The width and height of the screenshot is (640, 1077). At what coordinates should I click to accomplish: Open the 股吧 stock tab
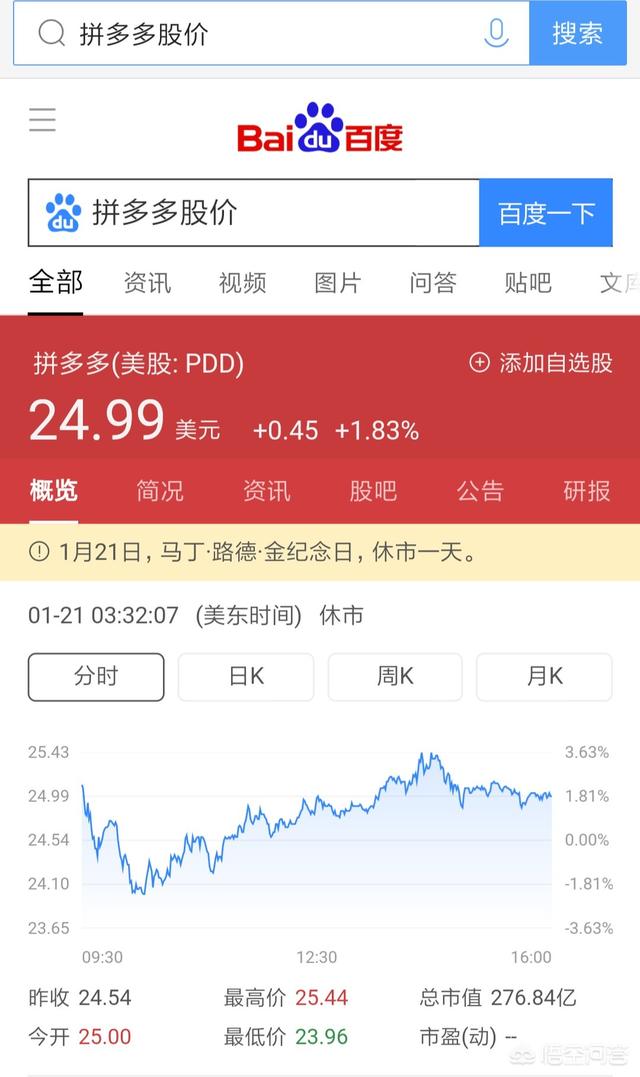pyautogui.click(x=373, y=491)
